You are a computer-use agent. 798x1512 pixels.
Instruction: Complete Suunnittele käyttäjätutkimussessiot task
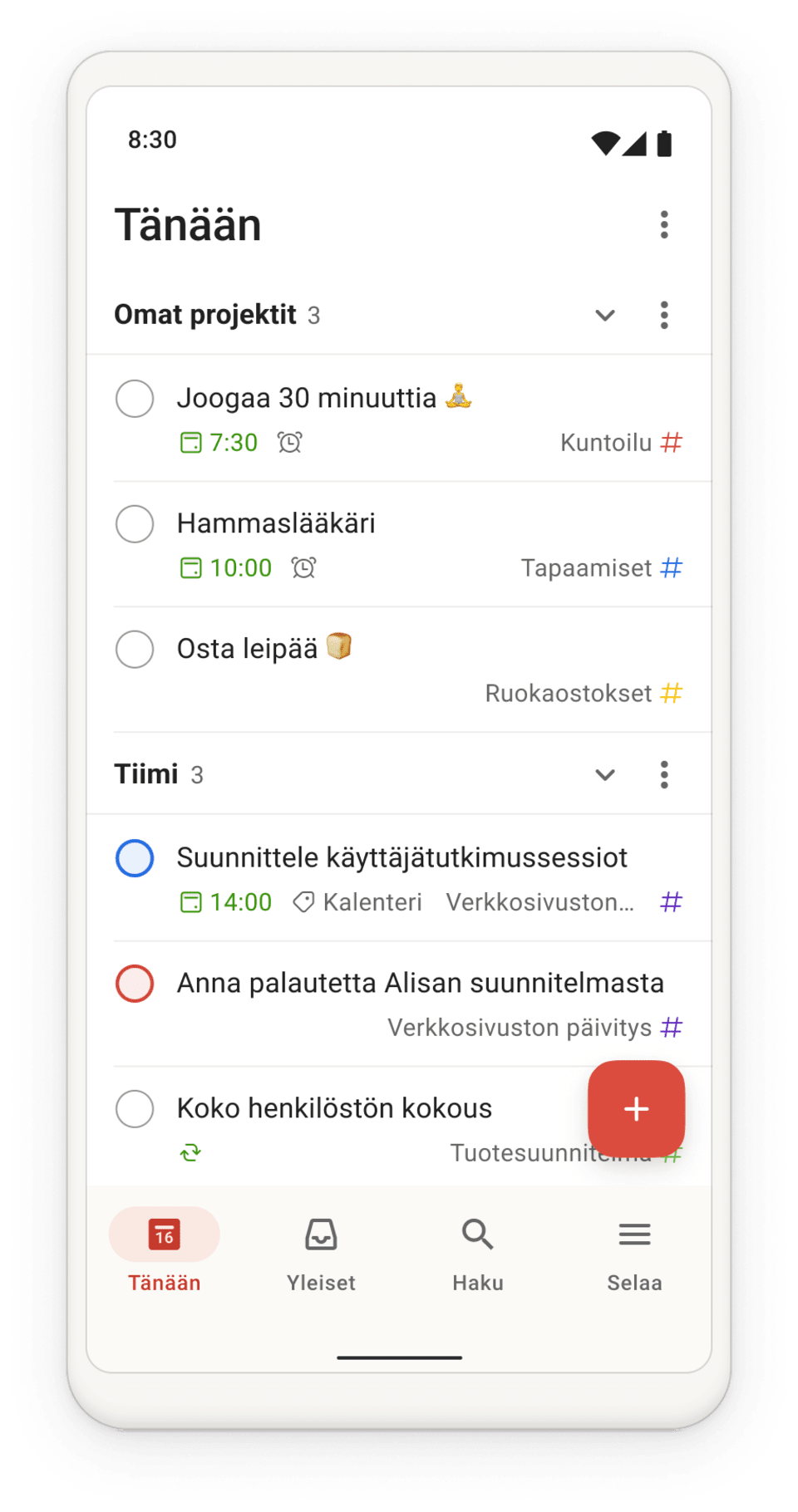135,858
